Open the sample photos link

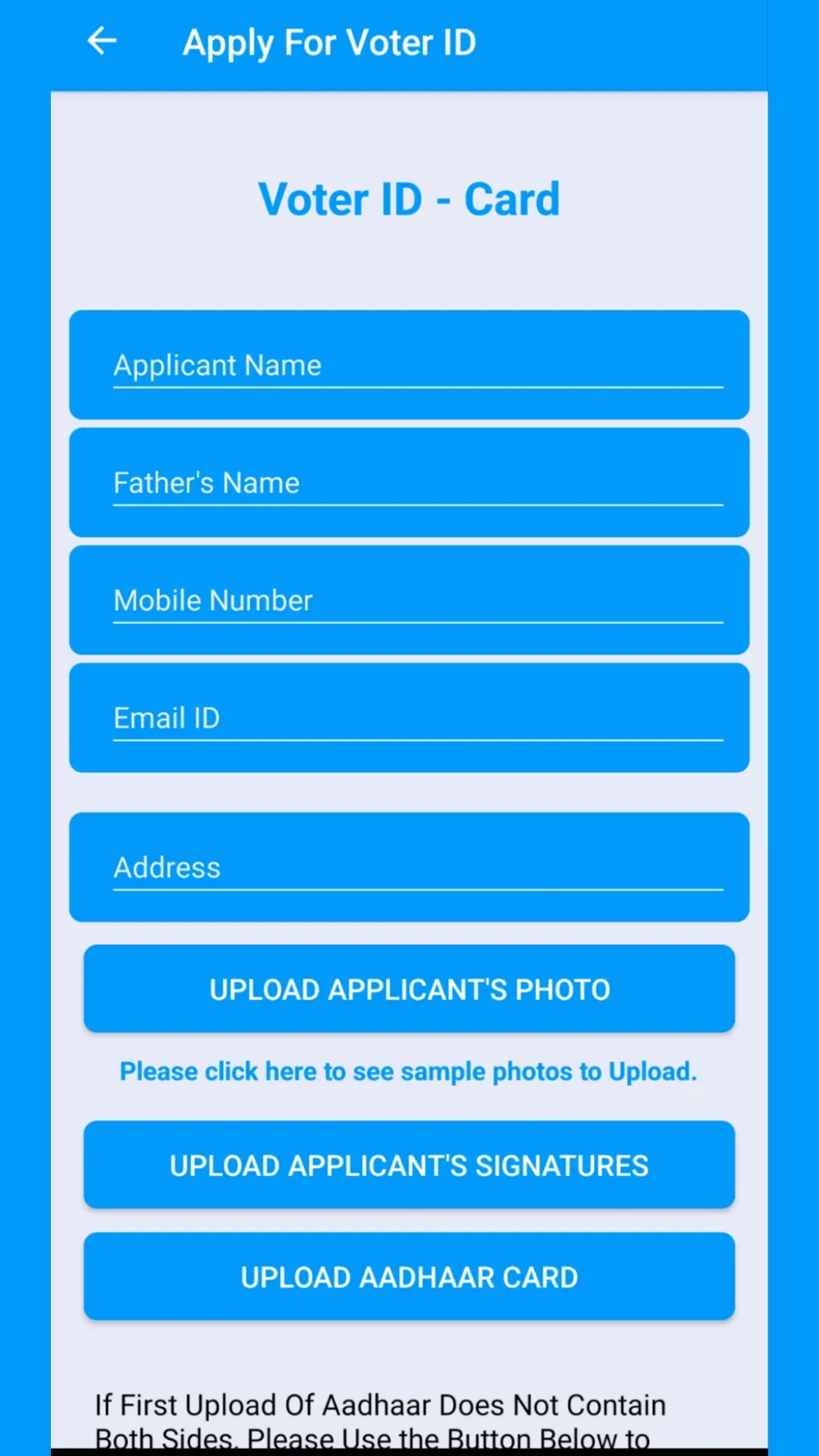tap(408, 1072)
